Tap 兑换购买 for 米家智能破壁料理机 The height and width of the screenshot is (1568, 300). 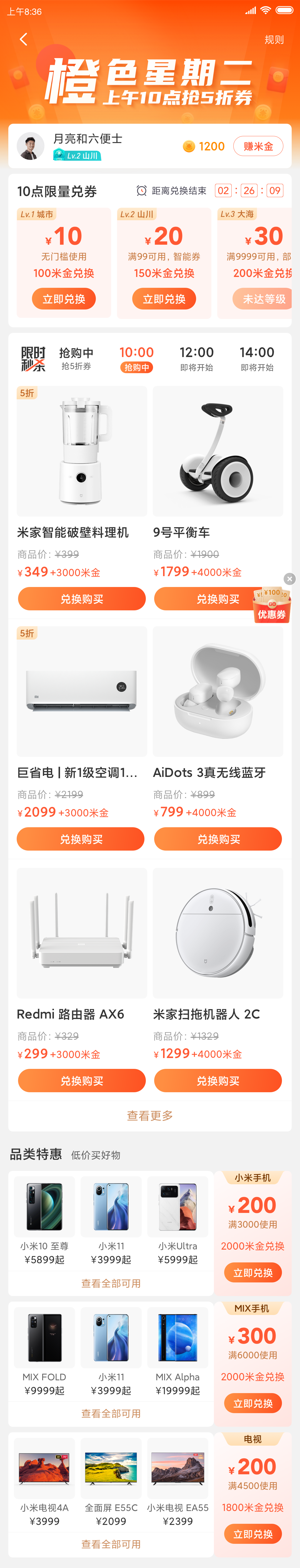coord(82,598)
